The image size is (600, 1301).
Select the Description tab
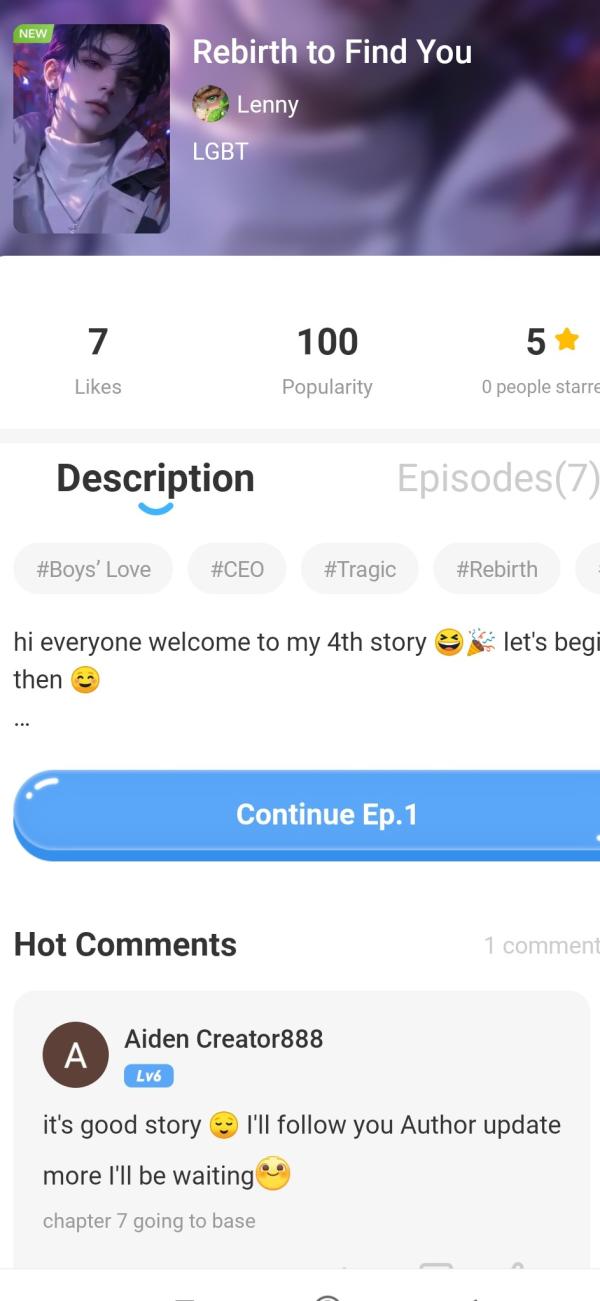click(155, 479)
